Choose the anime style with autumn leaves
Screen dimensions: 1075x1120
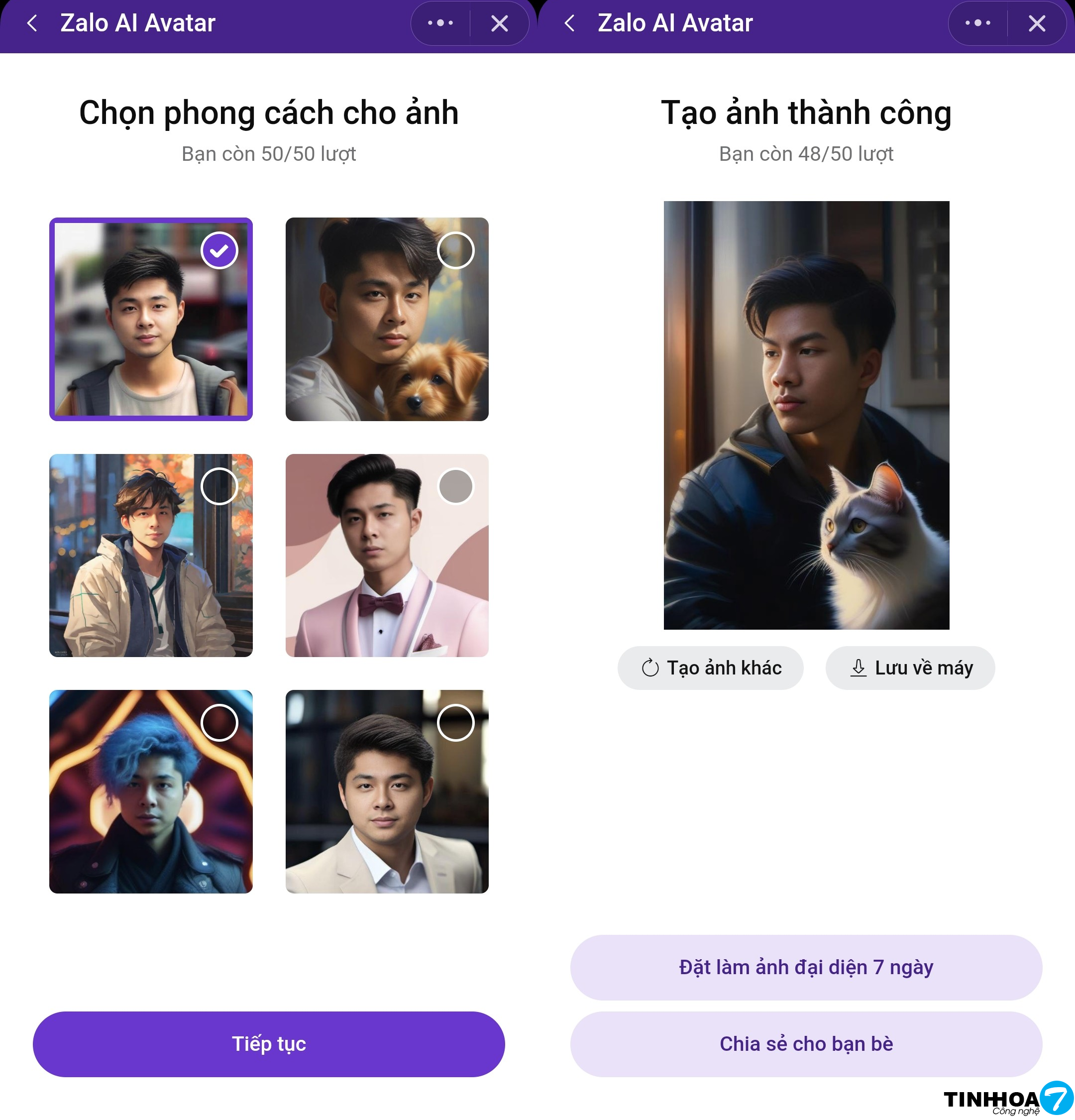pyautogui.click(x=151, y=556)
